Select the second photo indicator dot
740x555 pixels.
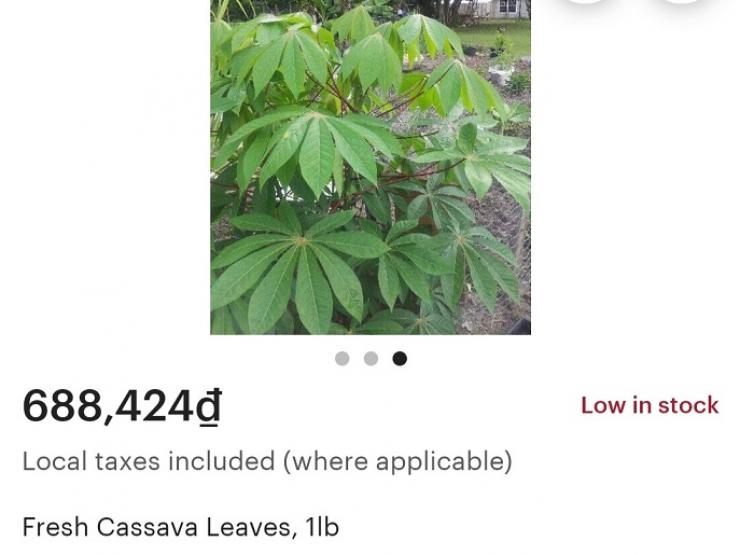tap(371, 359)
